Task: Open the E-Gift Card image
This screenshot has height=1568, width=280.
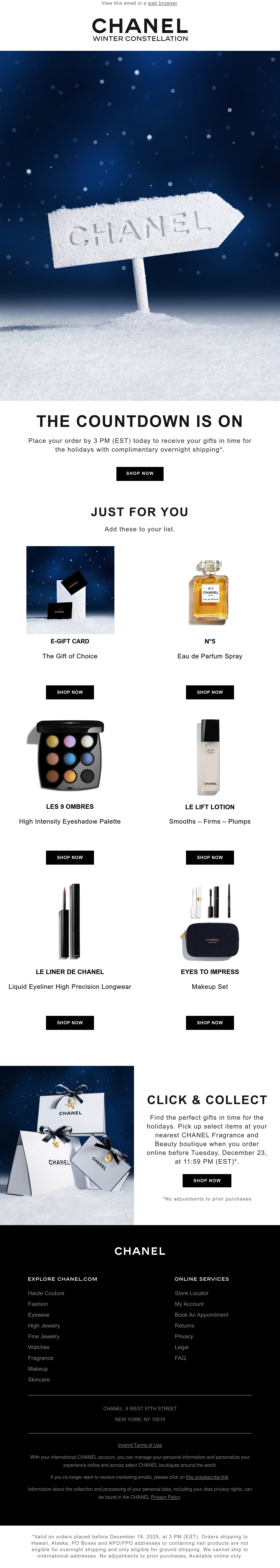Action: (70, 590)
